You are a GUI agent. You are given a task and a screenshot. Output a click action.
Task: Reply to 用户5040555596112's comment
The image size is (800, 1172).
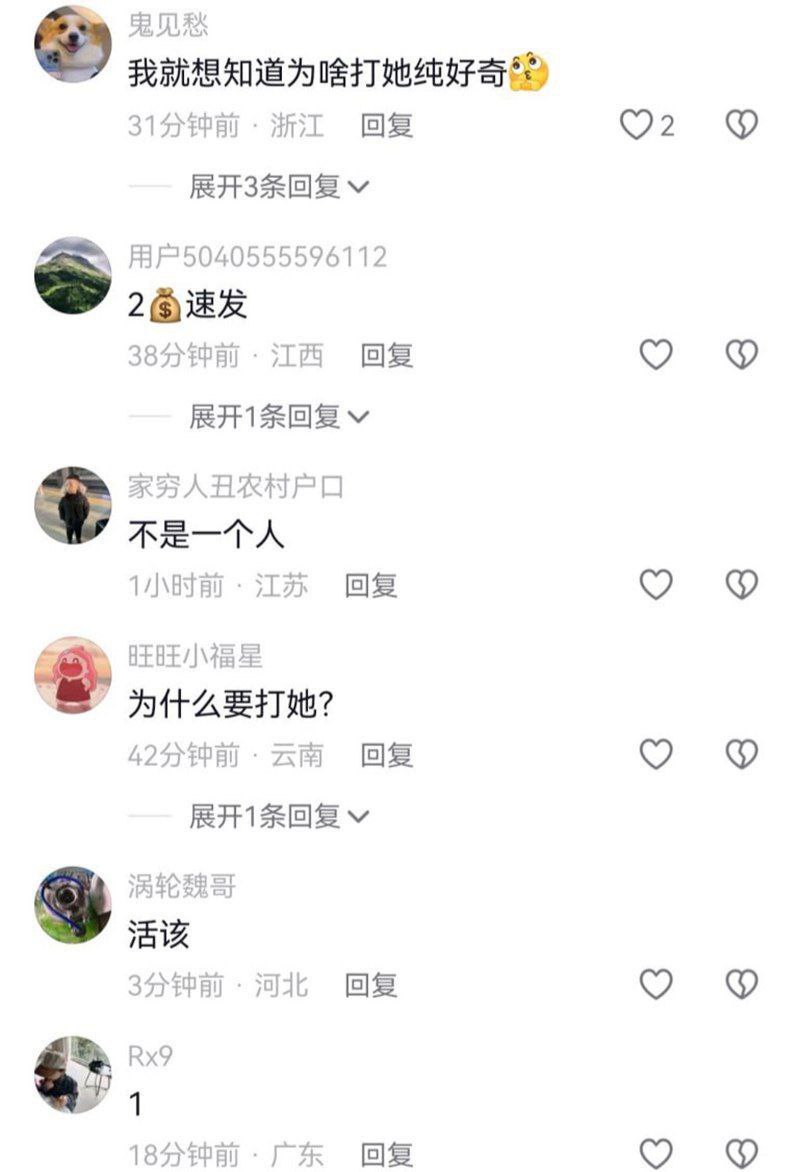387,355
